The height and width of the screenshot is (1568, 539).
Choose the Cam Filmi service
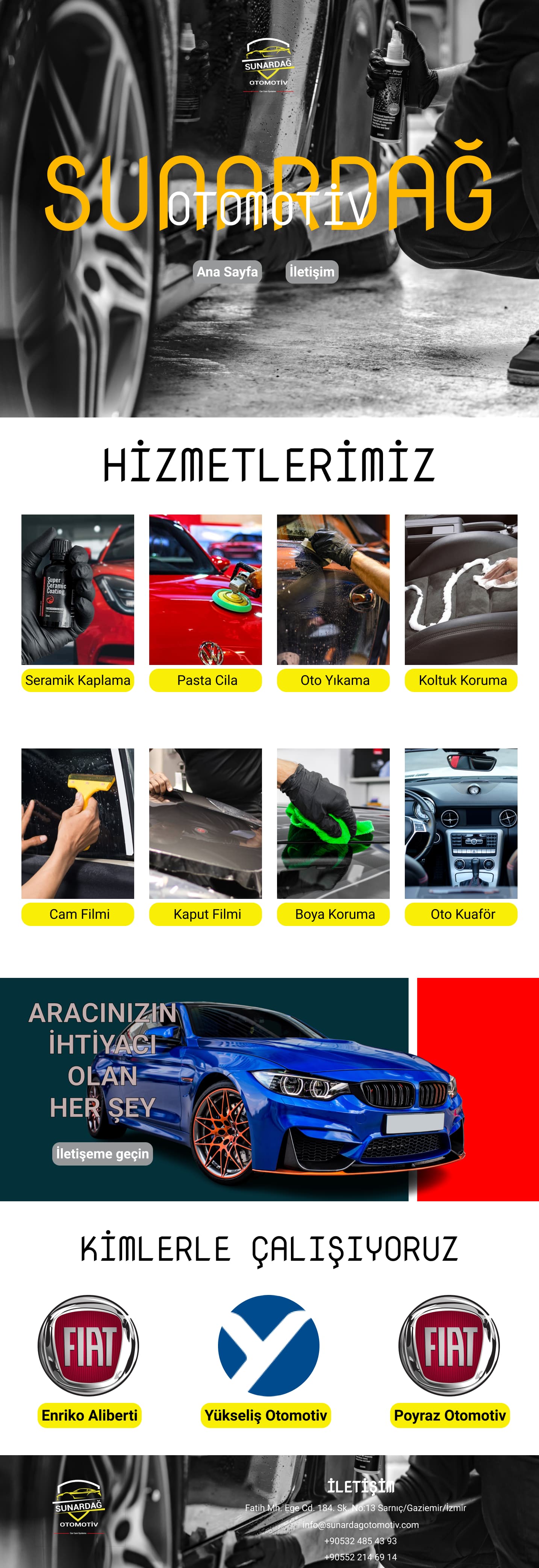click(x=78, y=914)
